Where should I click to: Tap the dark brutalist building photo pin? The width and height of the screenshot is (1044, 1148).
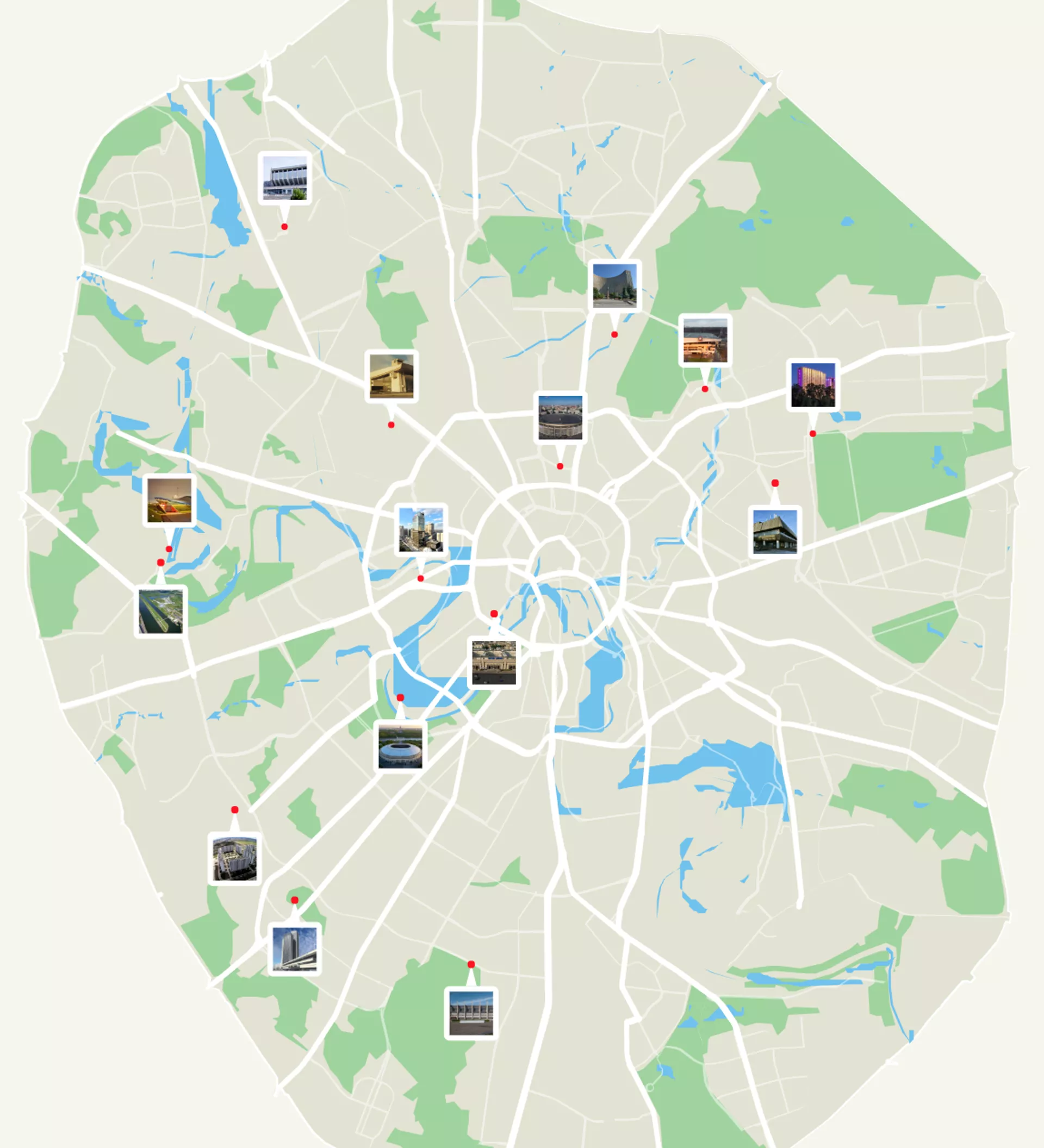click(x=775, y=532)
